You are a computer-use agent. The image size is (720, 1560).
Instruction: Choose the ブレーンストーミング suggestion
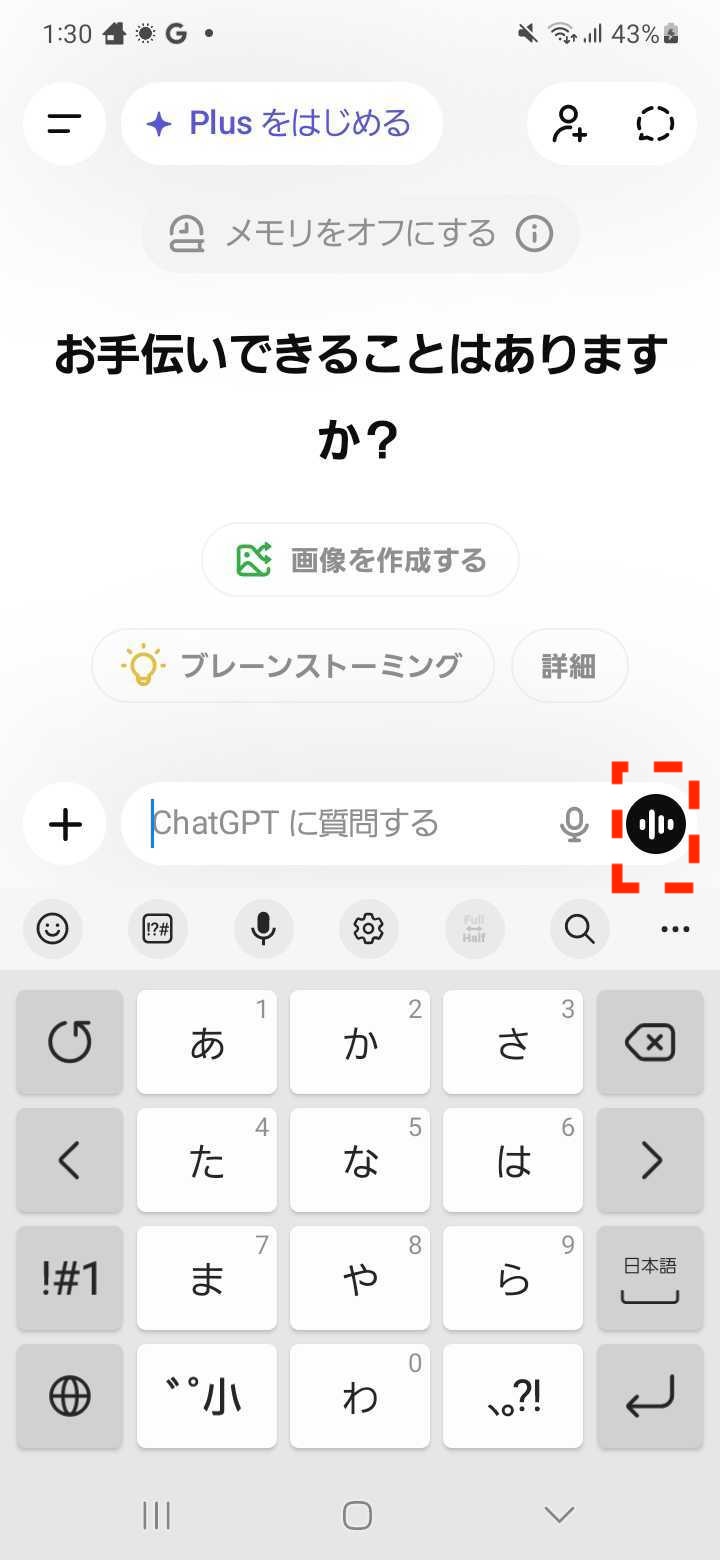pos(292,666)
